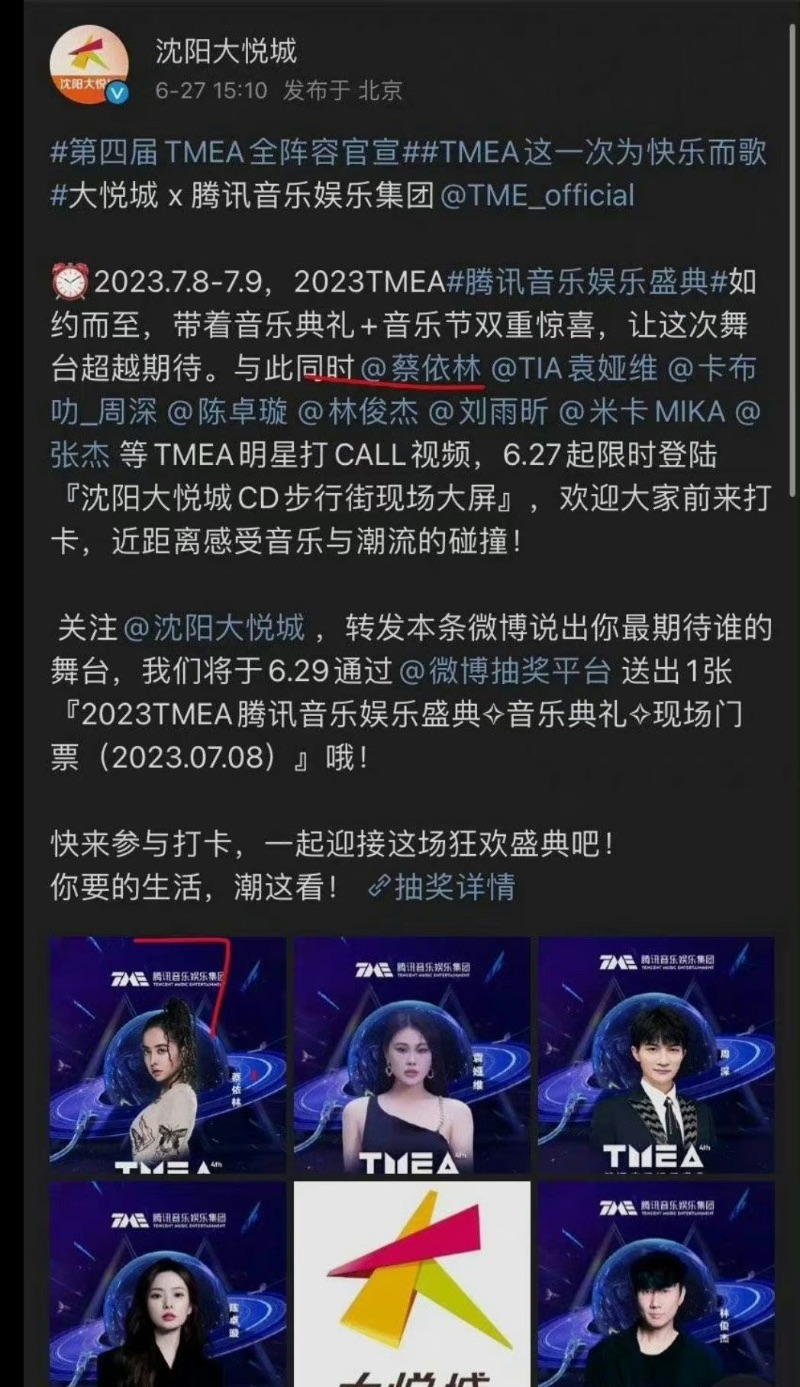Viewport: 800px width, 1387px height.
Task: Open hashtag #大悦城 x 腾讯音乐娱乐集团
Action: [242, 195]
